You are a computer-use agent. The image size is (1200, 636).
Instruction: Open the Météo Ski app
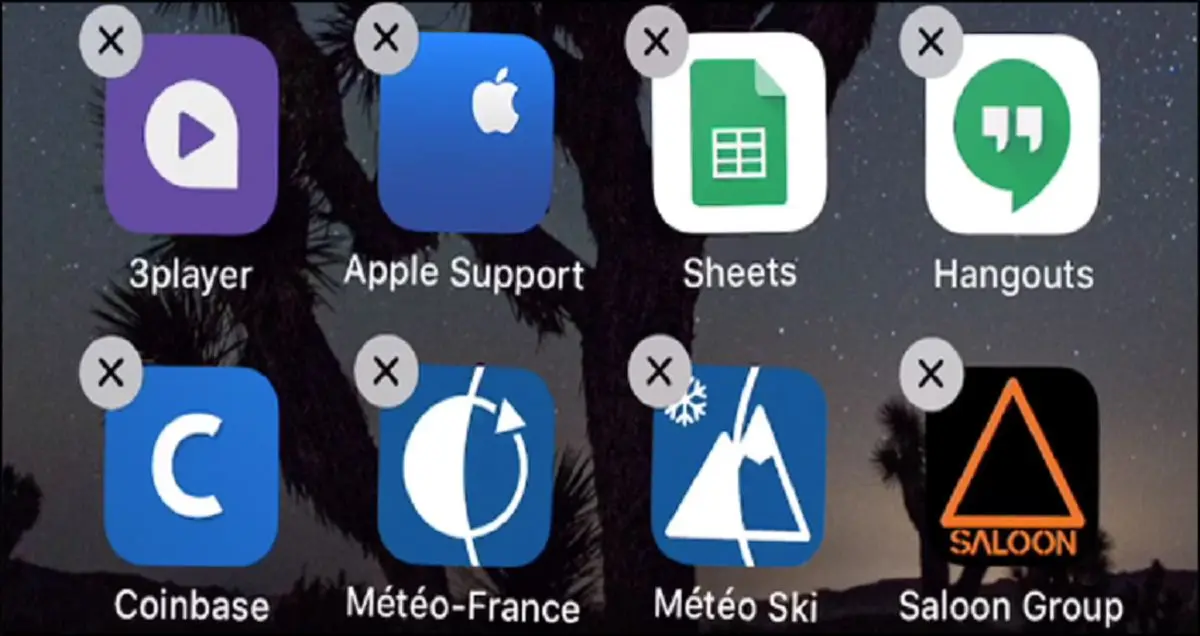739,466
